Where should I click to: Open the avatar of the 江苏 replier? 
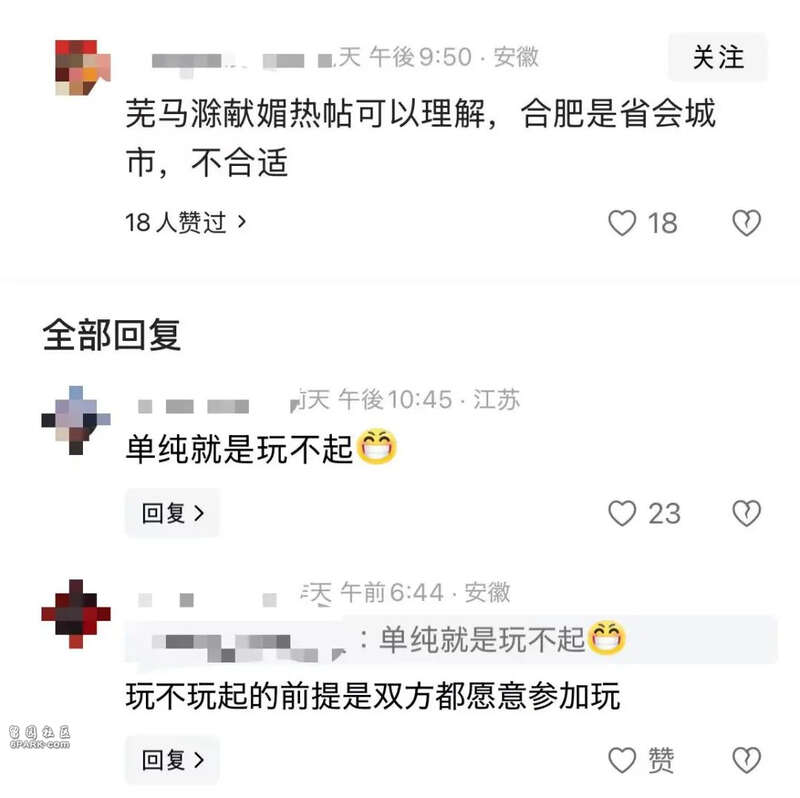(76, 419)
